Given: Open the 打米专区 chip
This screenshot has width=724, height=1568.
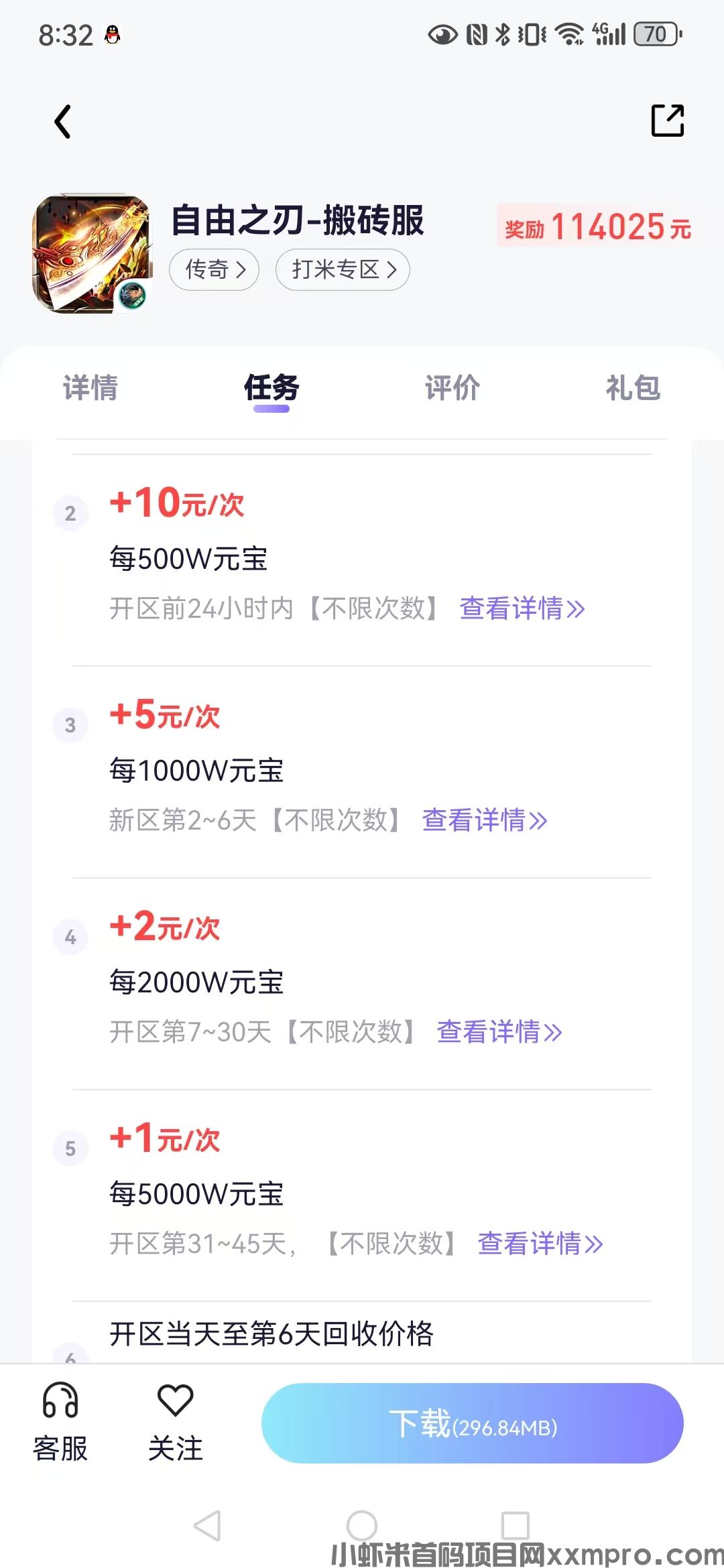Looking at the screenshot, I should point(343,270).
